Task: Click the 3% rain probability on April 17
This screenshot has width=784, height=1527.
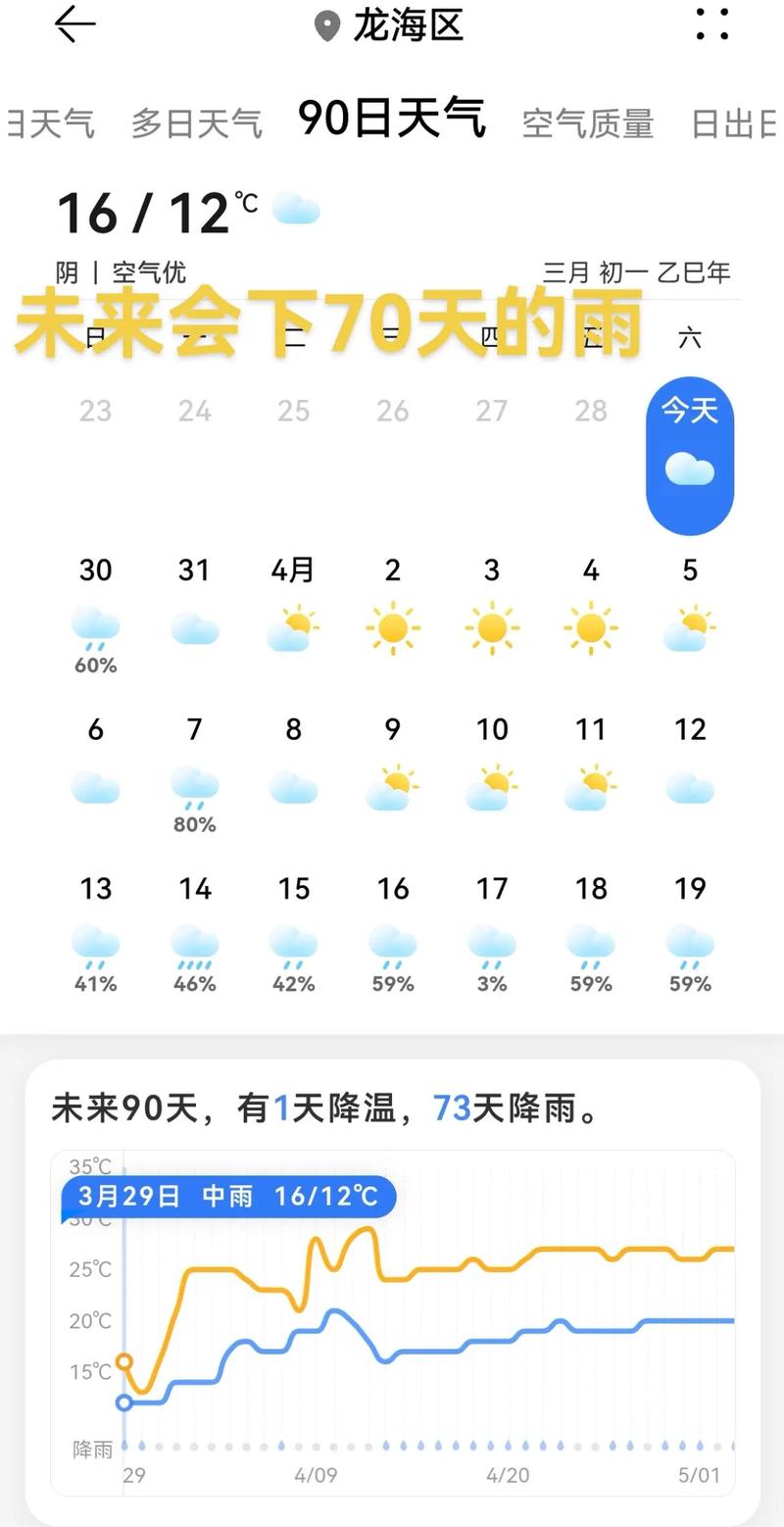Action: 491,983
